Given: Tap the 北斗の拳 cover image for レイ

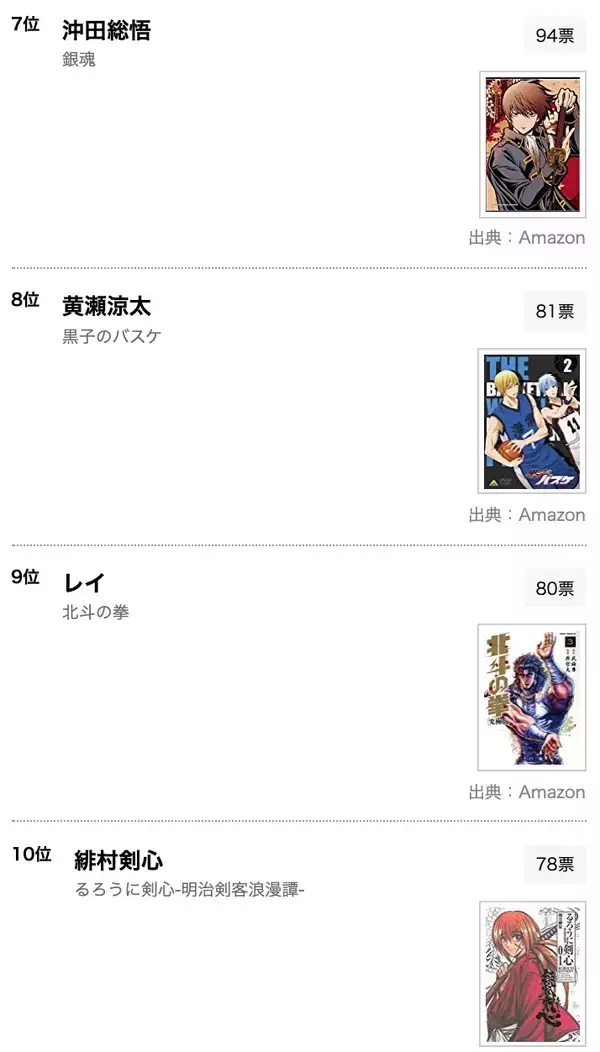Looking at the screenshot, I should (532, 697).
